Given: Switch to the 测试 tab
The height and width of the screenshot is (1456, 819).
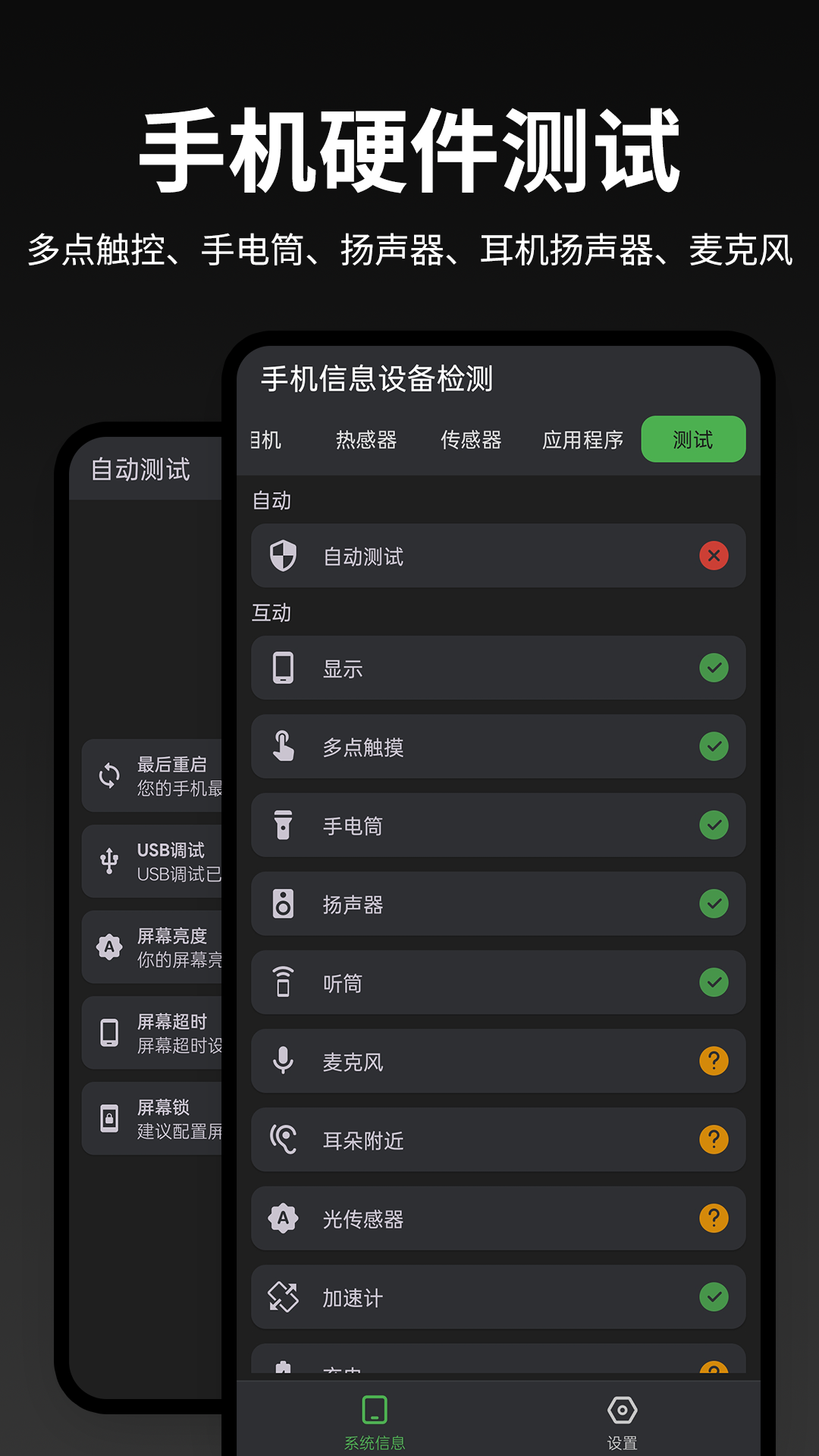Looking at the screenshot, I should coord(692,439).
